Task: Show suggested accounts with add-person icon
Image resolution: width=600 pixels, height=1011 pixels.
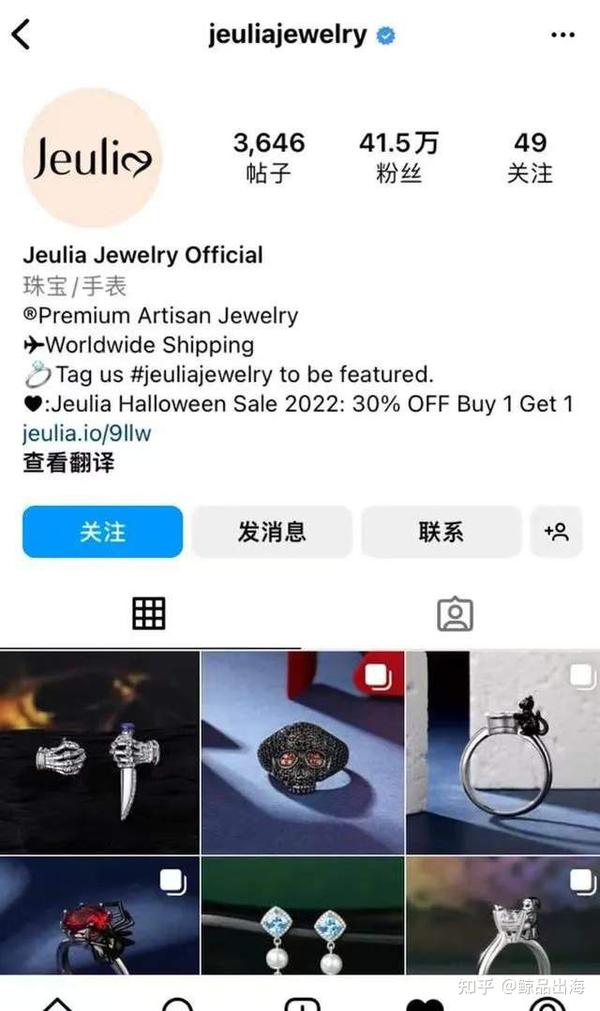Action: coord(556,532)
